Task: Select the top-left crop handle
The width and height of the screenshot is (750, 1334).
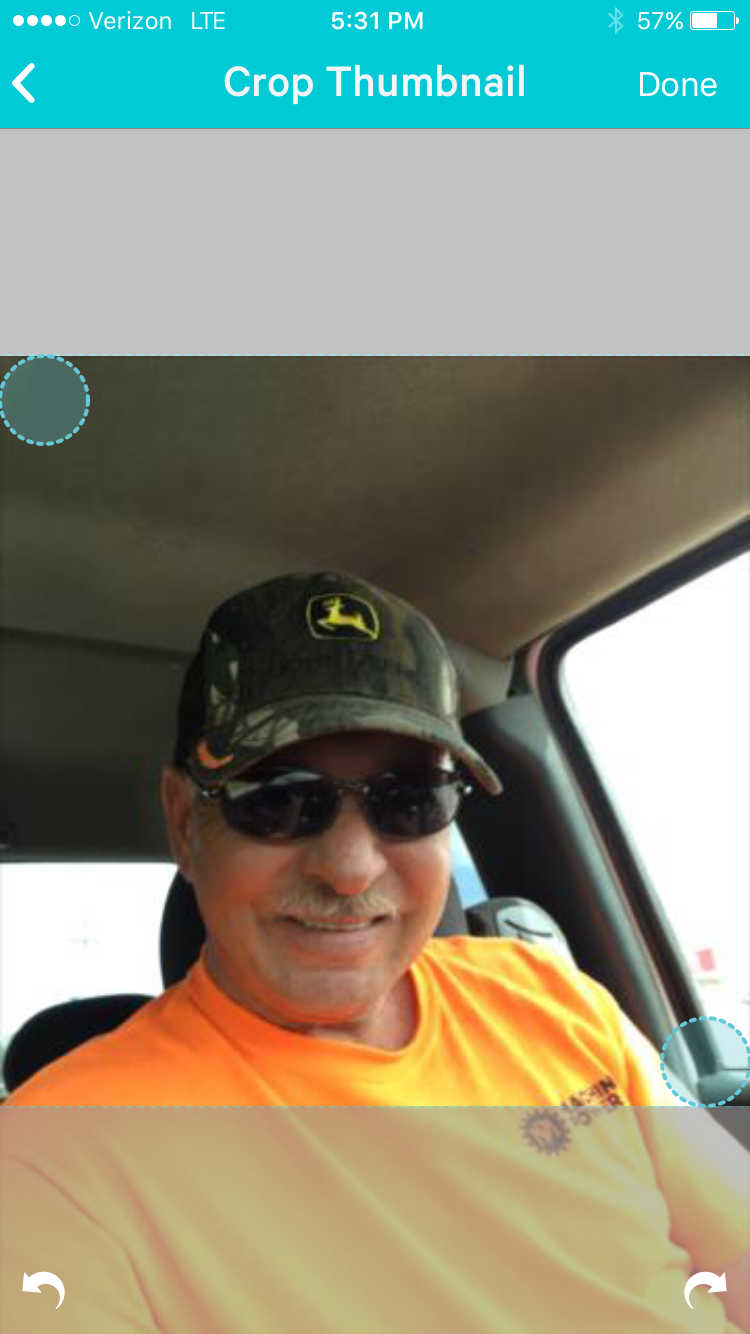Action: 44,400
